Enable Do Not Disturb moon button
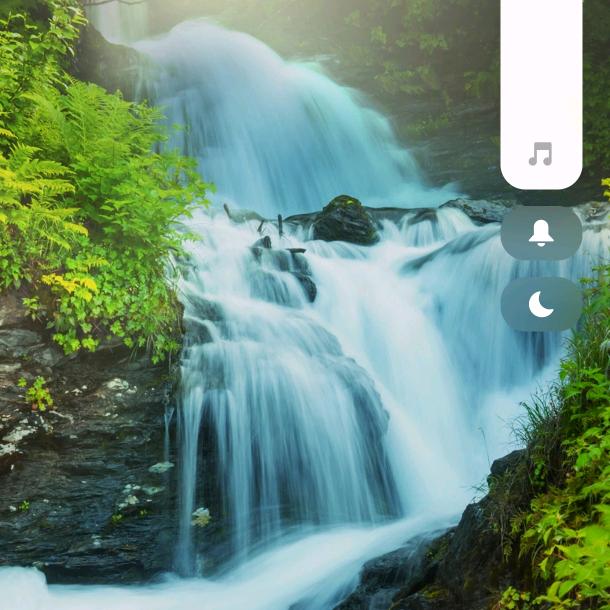Image resolution: width=610 pixels, height=610 pixels. [x=541, y=304]
